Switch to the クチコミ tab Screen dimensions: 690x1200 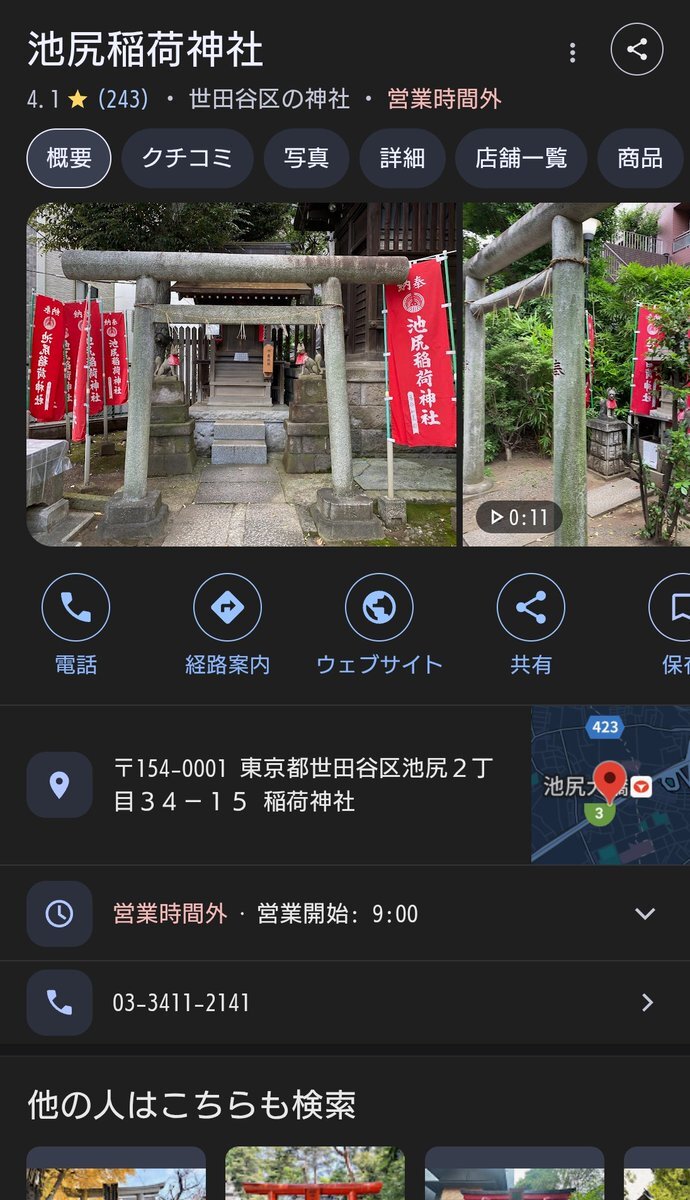187,158
